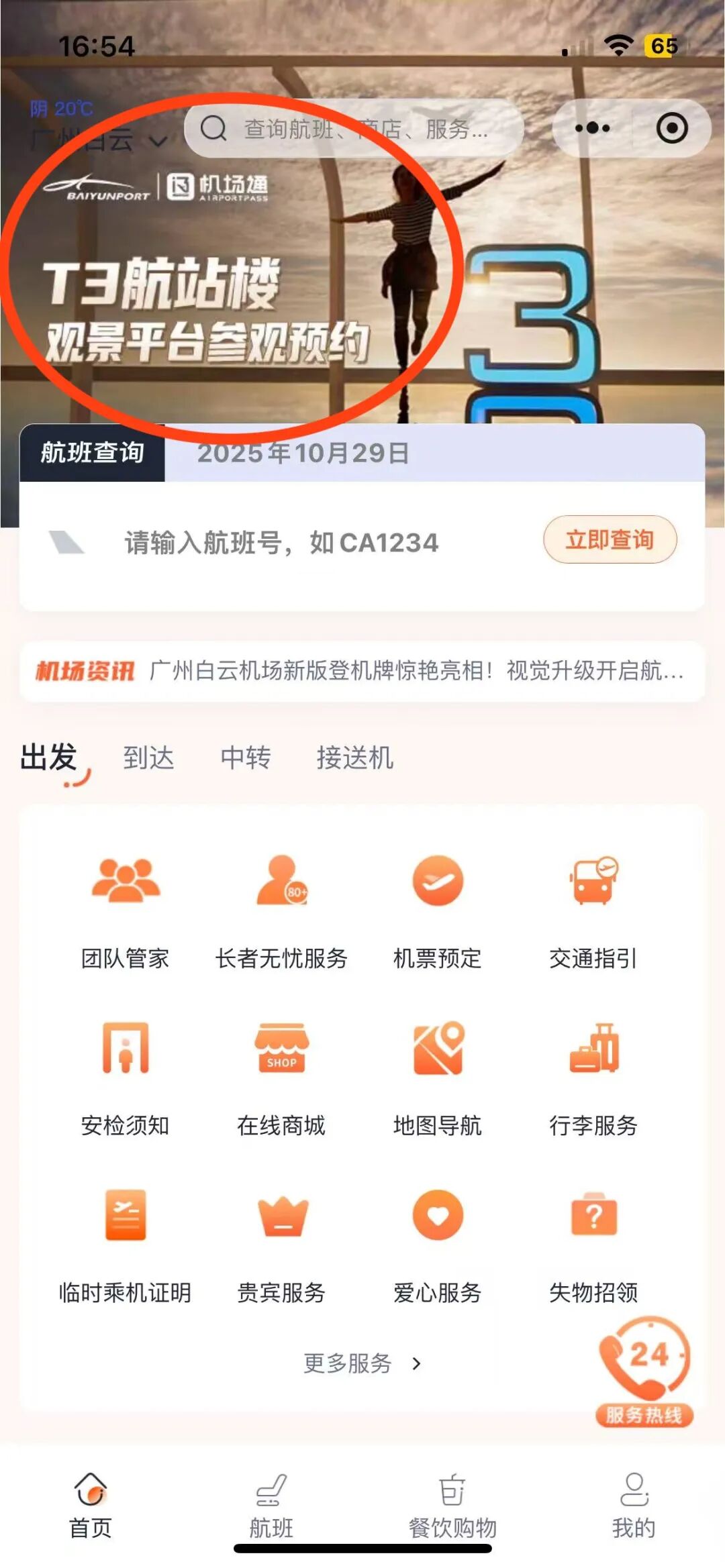Close the mini program with the target icon
The width and height of the screenshot is (725, 1568).
pyautogui.click(x=671, y=128)
